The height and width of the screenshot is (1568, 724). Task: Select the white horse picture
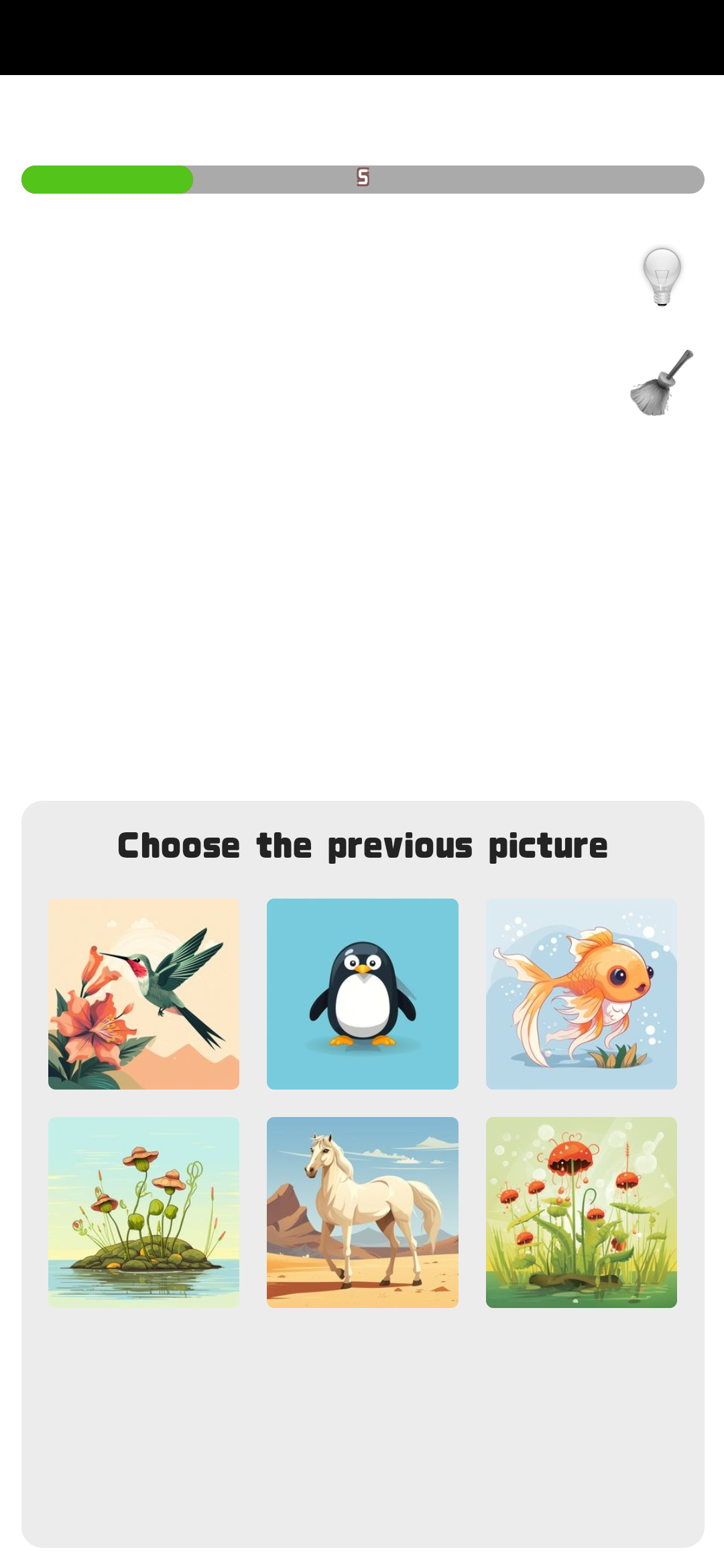click(x=362, y=1212)
